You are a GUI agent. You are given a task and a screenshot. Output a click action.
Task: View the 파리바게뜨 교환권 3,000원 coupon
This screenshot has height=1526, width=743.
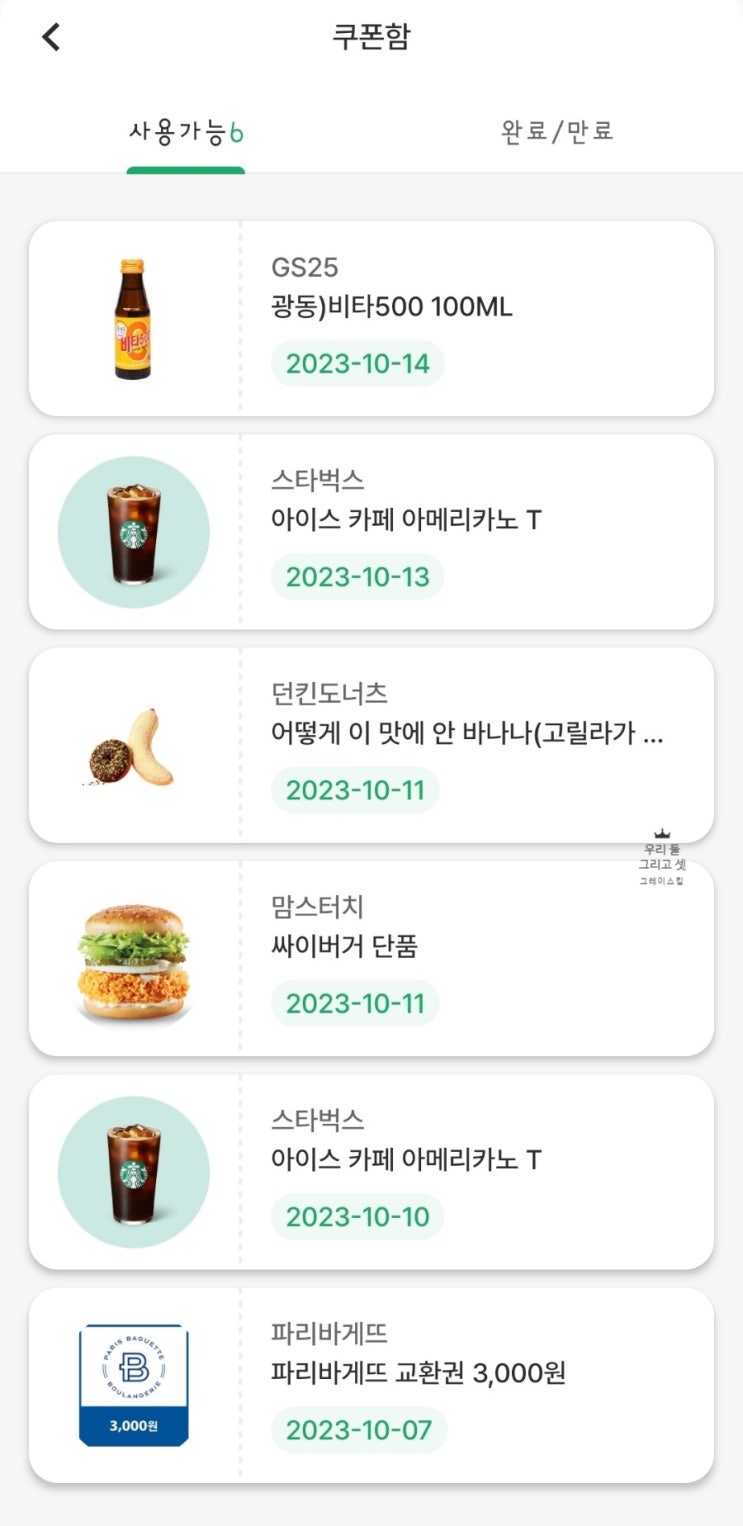[x=371, y=1385]
